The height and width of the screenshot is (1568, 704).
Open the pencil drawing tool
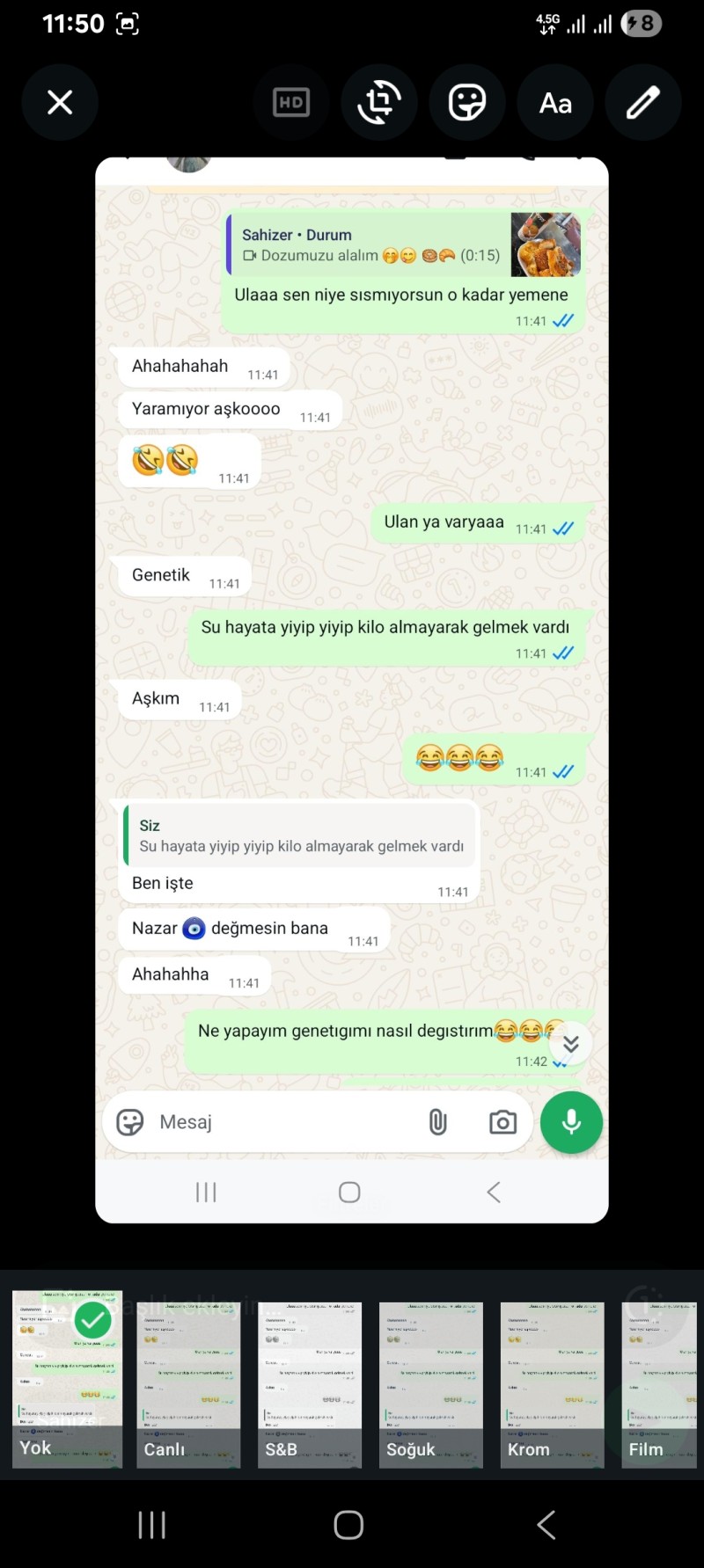[643, 103]
